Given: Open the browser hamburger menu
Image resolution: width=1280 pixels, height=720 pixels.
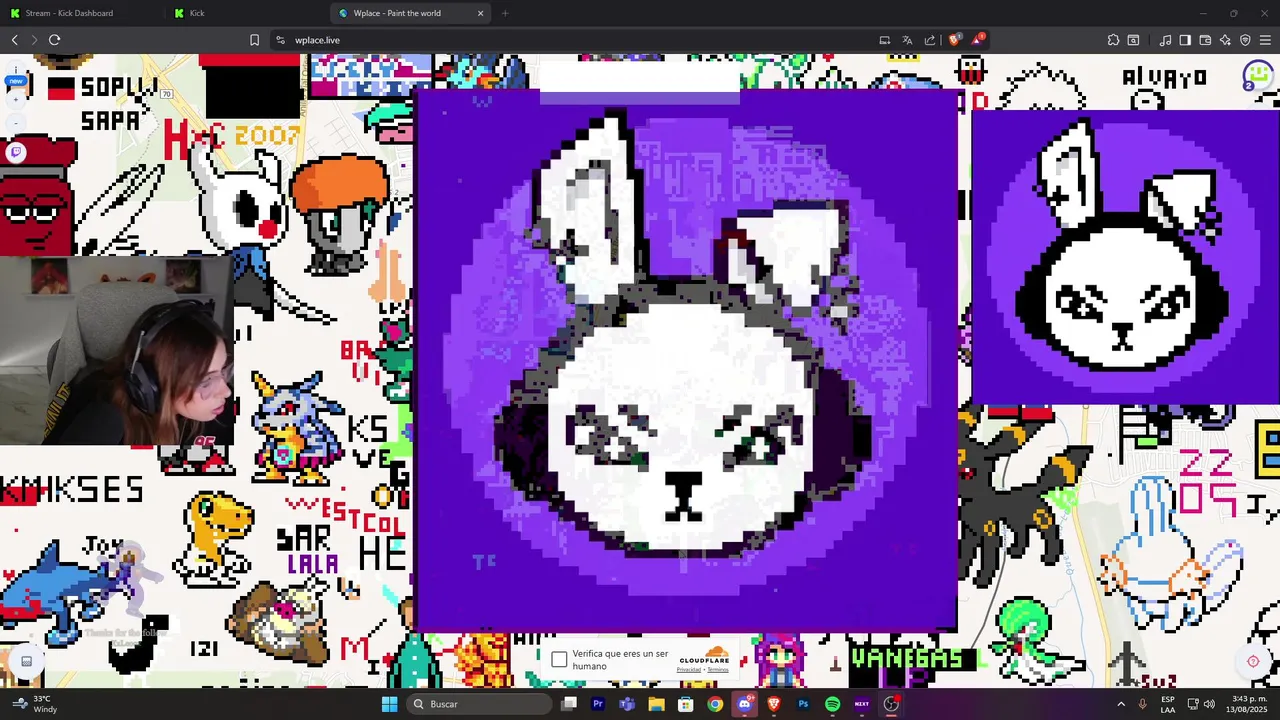Looking at the screenshot, I should pyautogui.click(x=1265, y=40).
